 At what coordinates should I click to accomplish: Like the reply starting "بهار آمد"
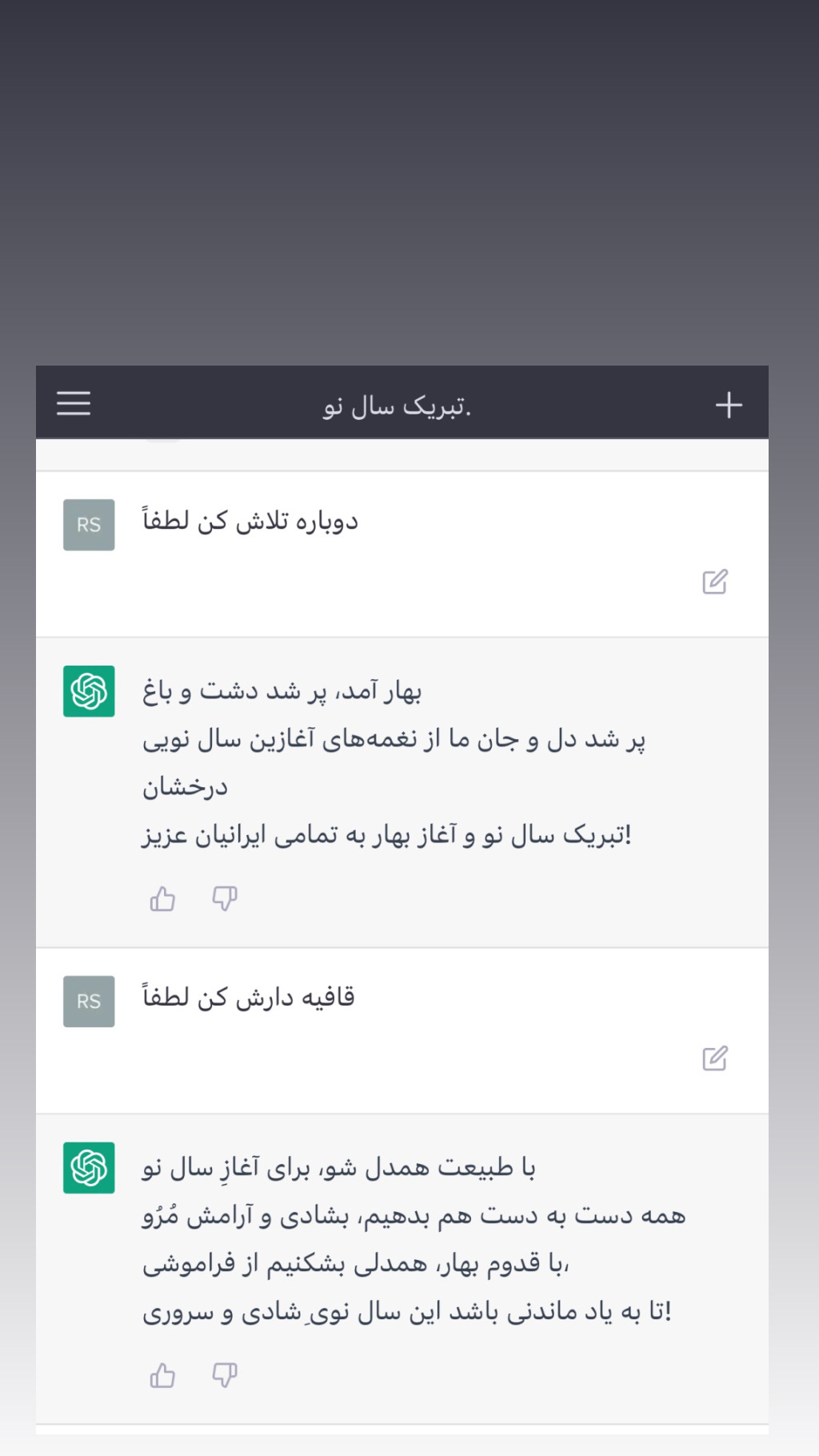162,899
